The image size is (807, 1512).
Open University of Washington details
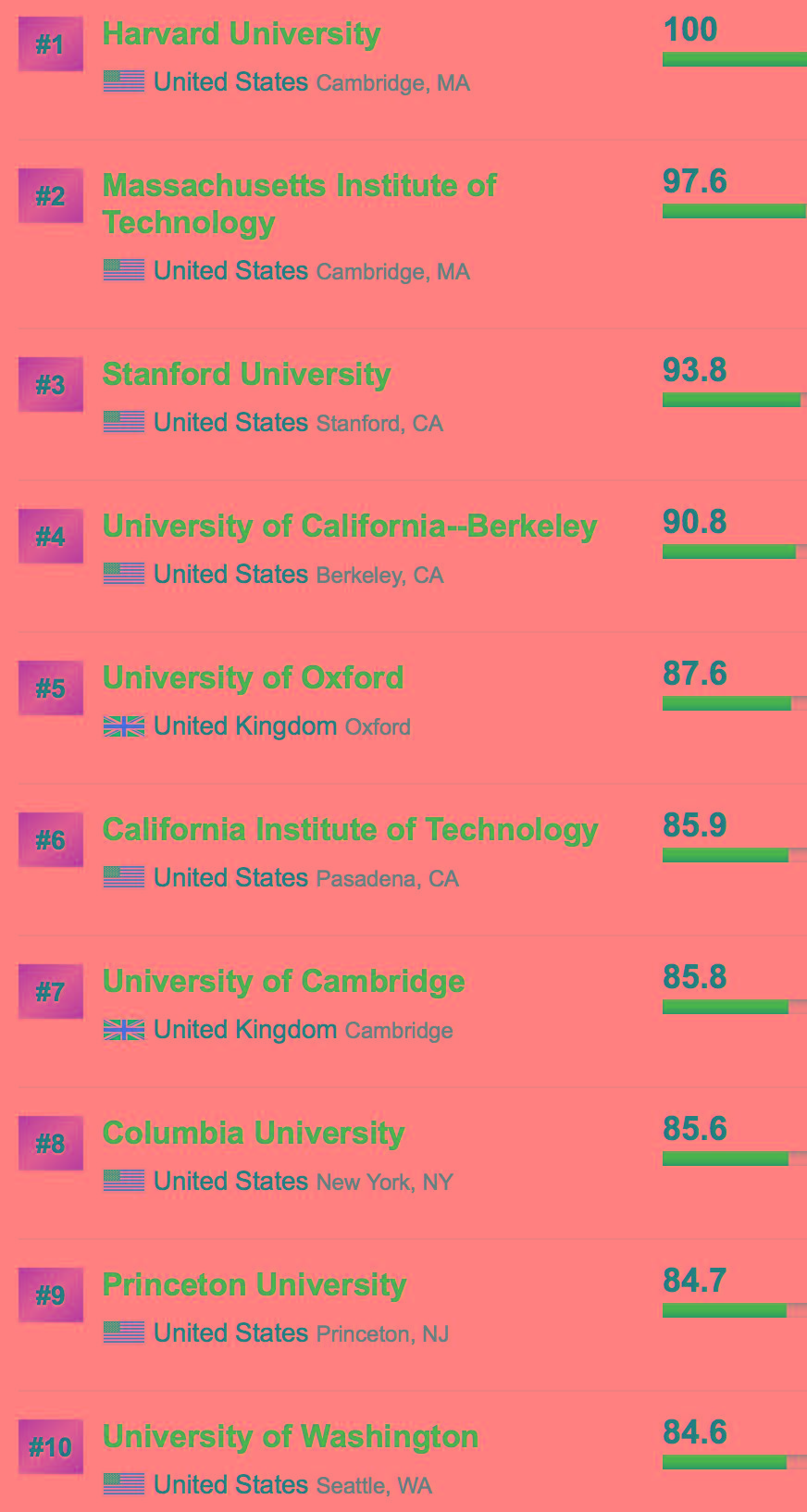291,1437
